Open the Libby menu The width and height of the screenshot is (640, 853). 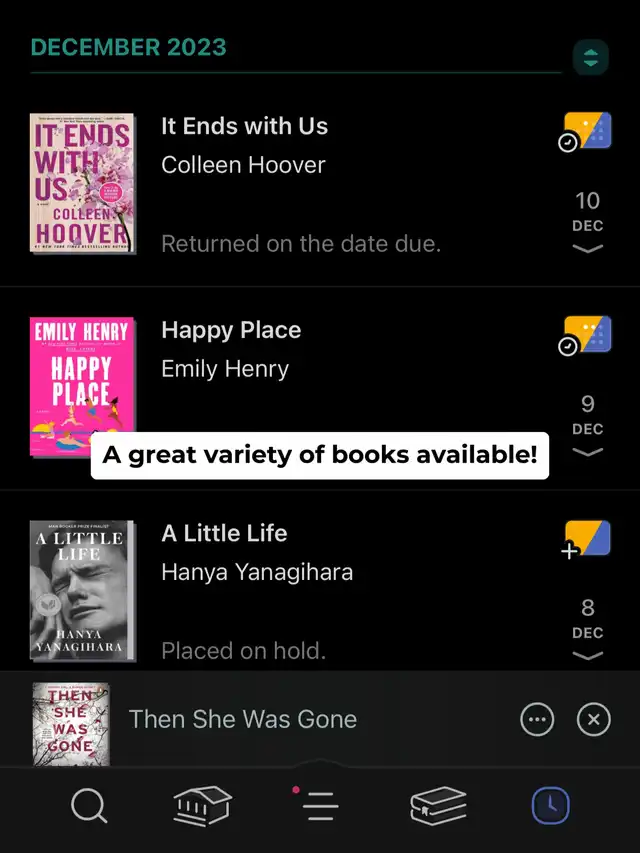coord(320,806)
